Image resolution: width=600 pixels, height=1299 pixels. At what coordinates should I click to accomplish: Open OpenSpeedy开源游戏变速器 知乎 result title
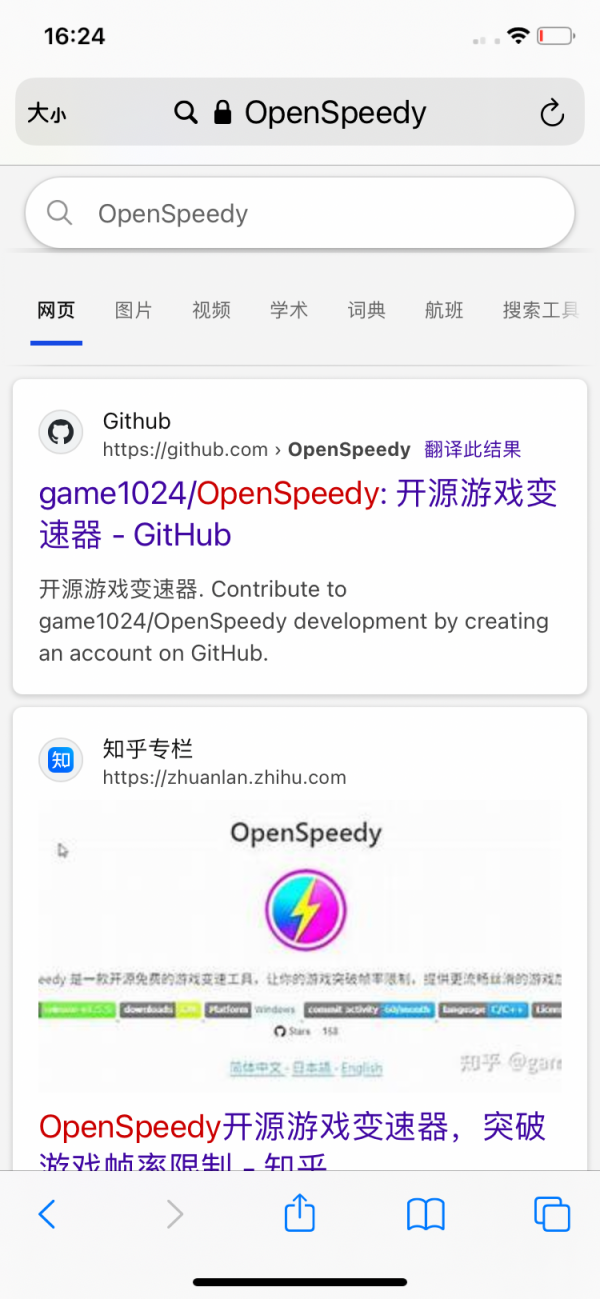pyautogui.click(x=292, y=1130)
